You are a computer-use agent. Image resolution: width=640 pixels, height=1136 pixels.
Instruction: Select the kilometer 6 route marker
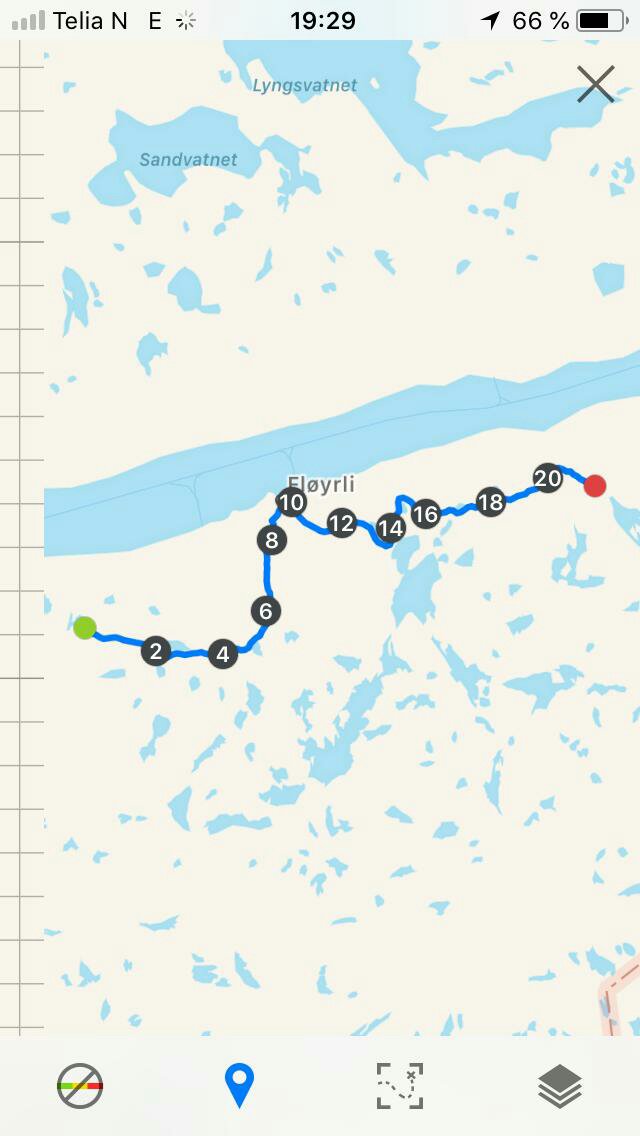pyautogui.click(x=265, y=610)
